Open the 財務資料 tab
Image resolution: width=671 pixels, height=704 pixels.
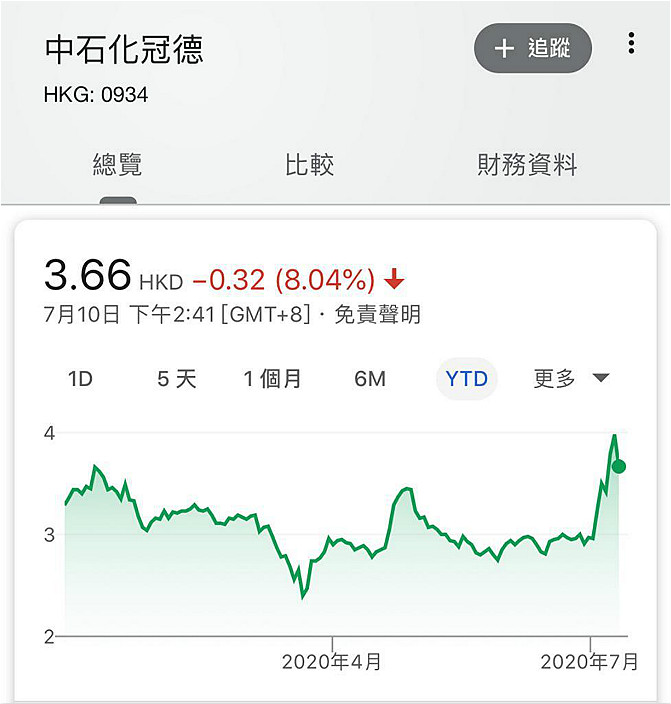(x=527, y=164)
